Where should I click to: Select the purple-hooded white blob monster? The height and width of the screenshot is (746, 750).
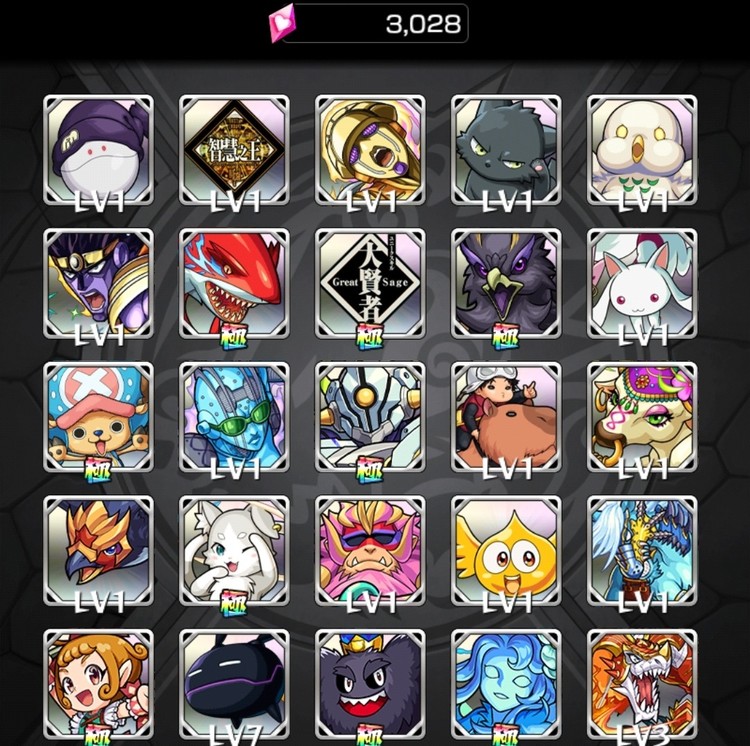[x=98, y=149]
